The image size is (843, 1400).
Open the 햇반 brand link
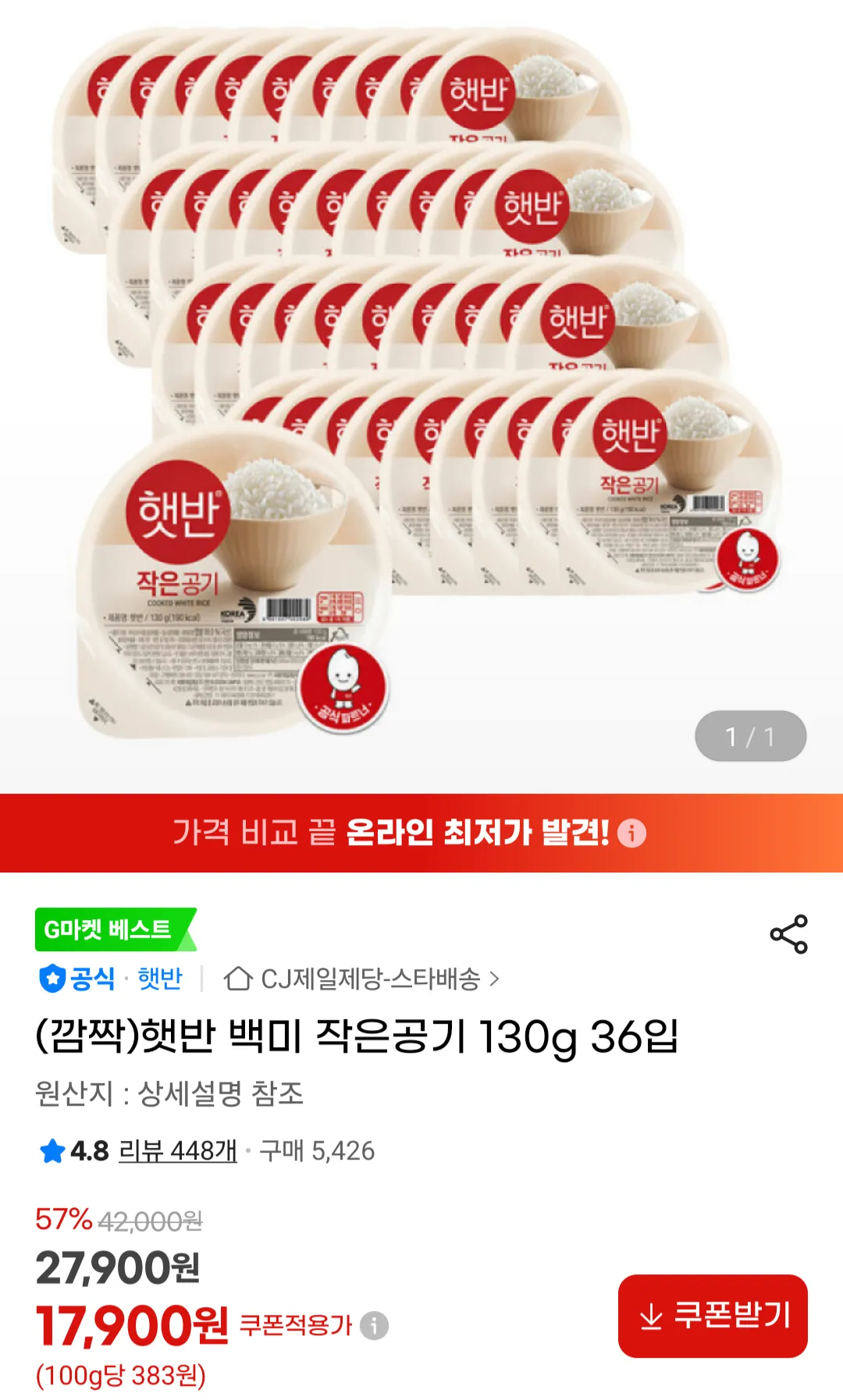160,979
